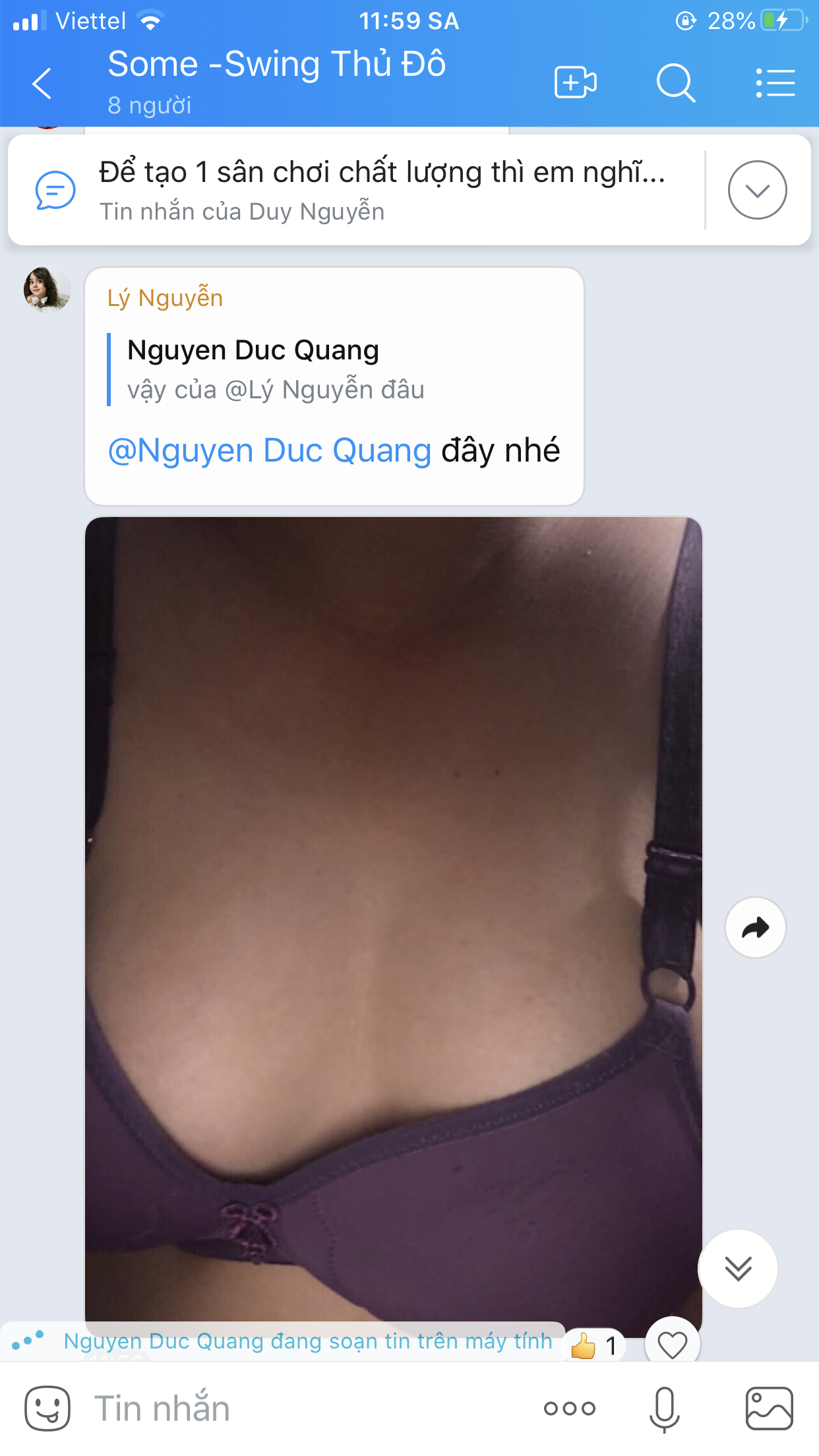The image size is (819, 1456).
Task: Tap the @Nguyen Duc Quang mention
Action: pyautogui.click(x=269, y=451)
